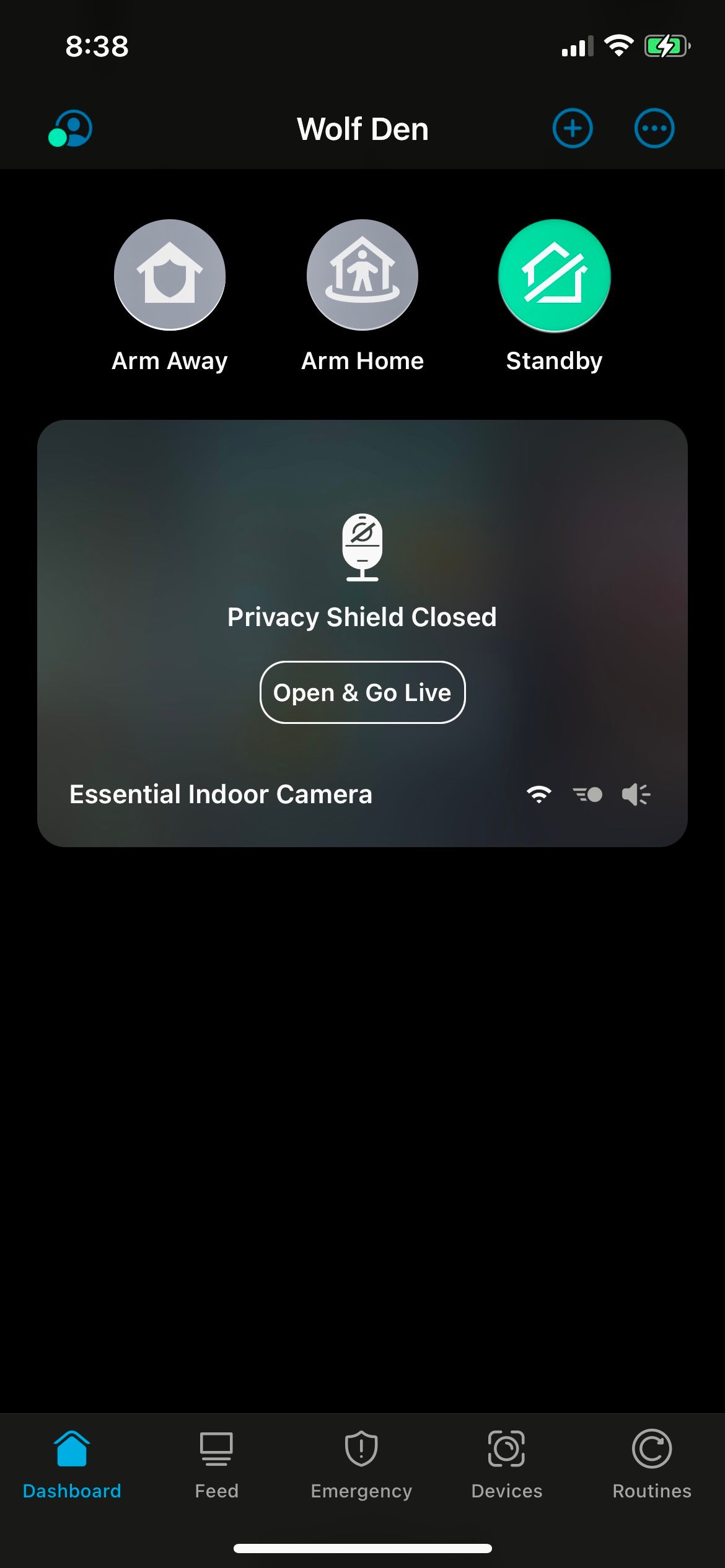This screenshot has width=725, height=1568.
Task: Switch to the Feed tab
Action: tap(216, 1464)
